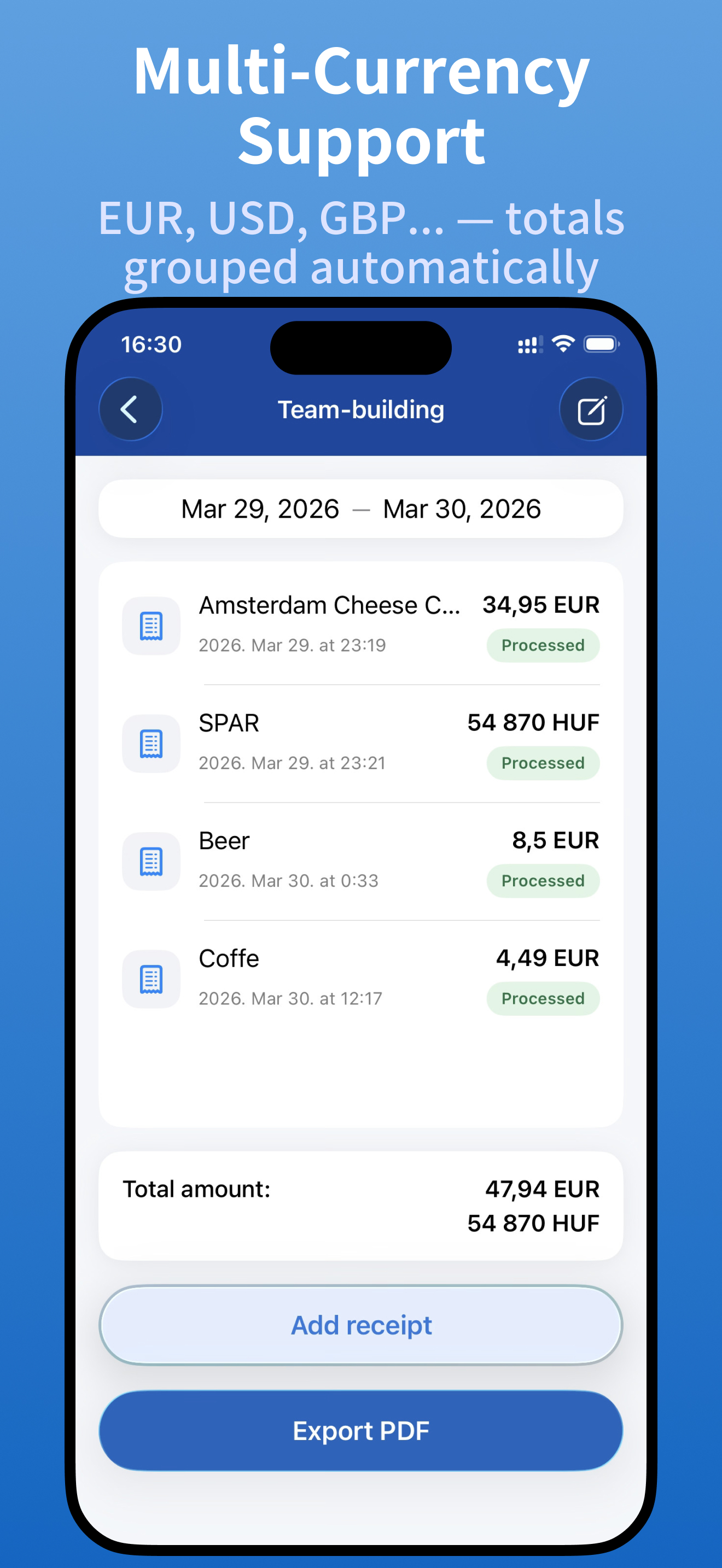Toggle the Processed badge on Coffe
Screen dimensions: 722x1568
click(543, 998)
